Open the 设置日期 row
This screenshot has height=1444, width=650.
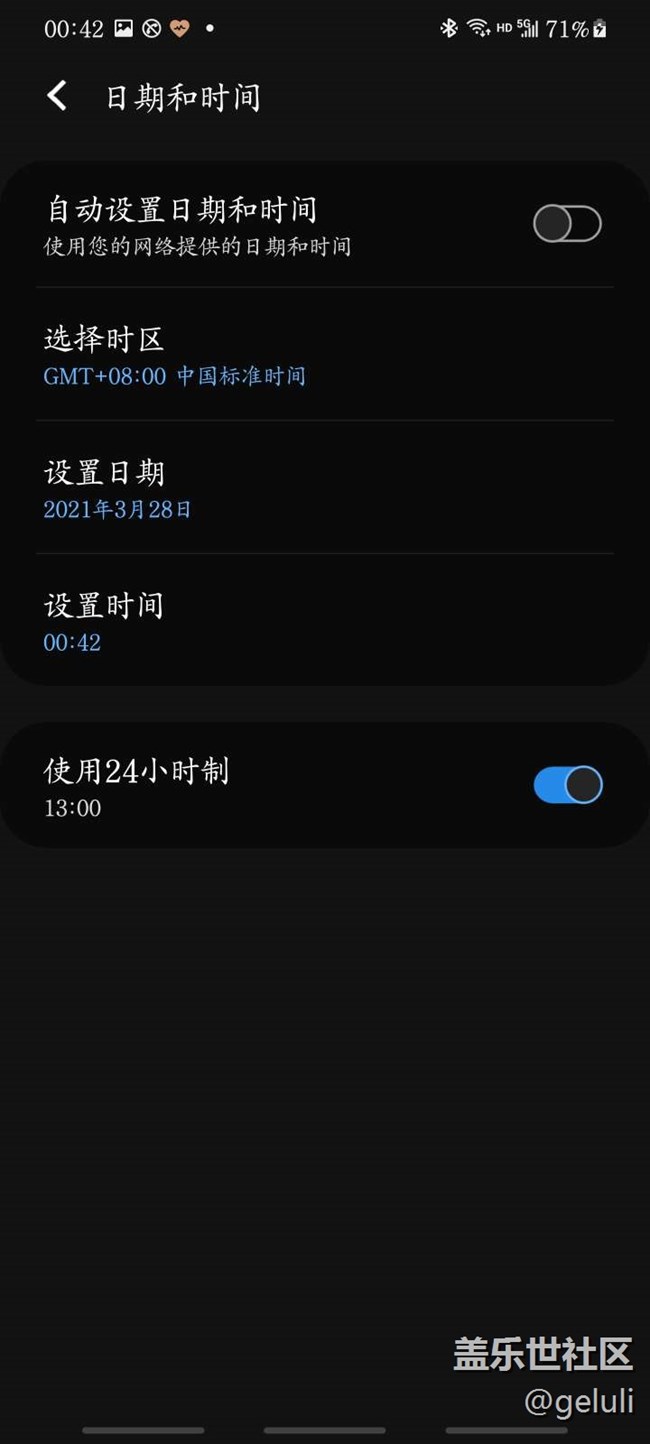[325, 488]
